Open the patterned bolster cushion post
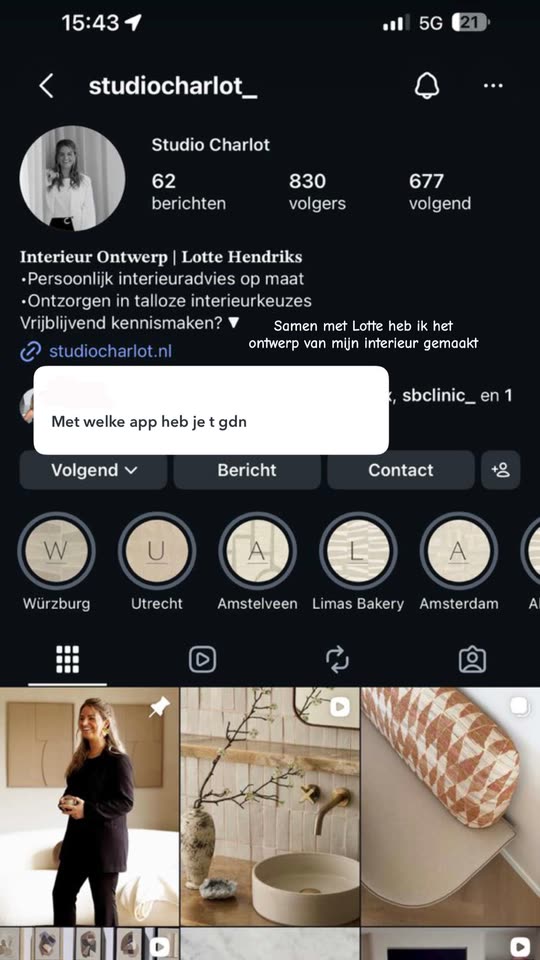Viewport: 540px width, 960px height. pos(451,807)
